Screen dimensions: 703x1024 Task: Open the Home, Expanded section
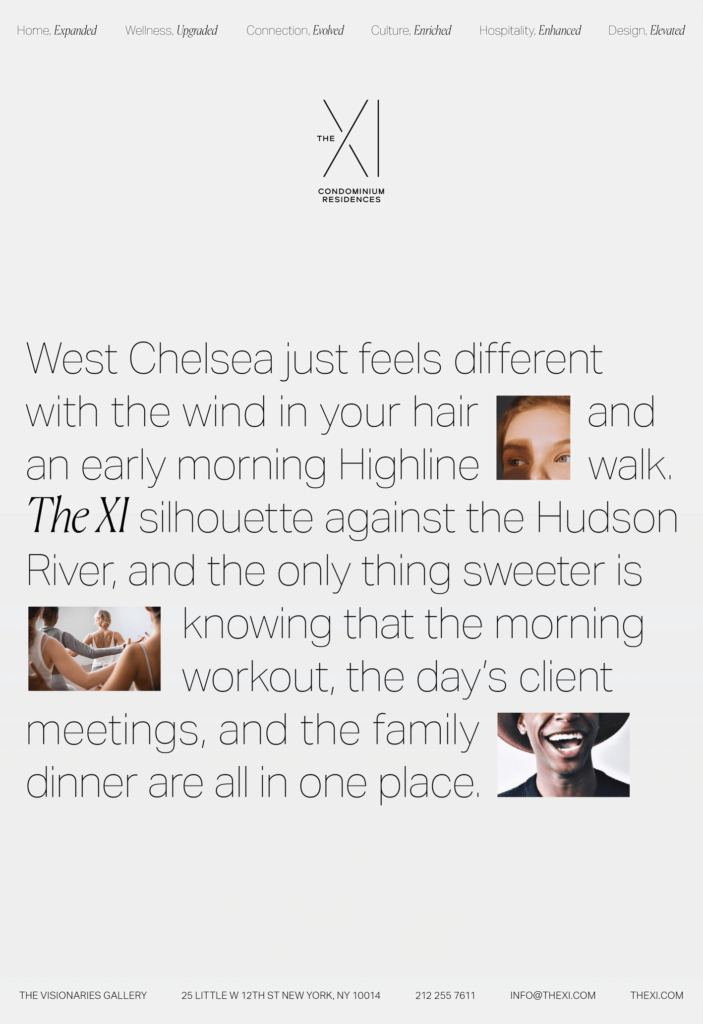[x=57, y=31]
